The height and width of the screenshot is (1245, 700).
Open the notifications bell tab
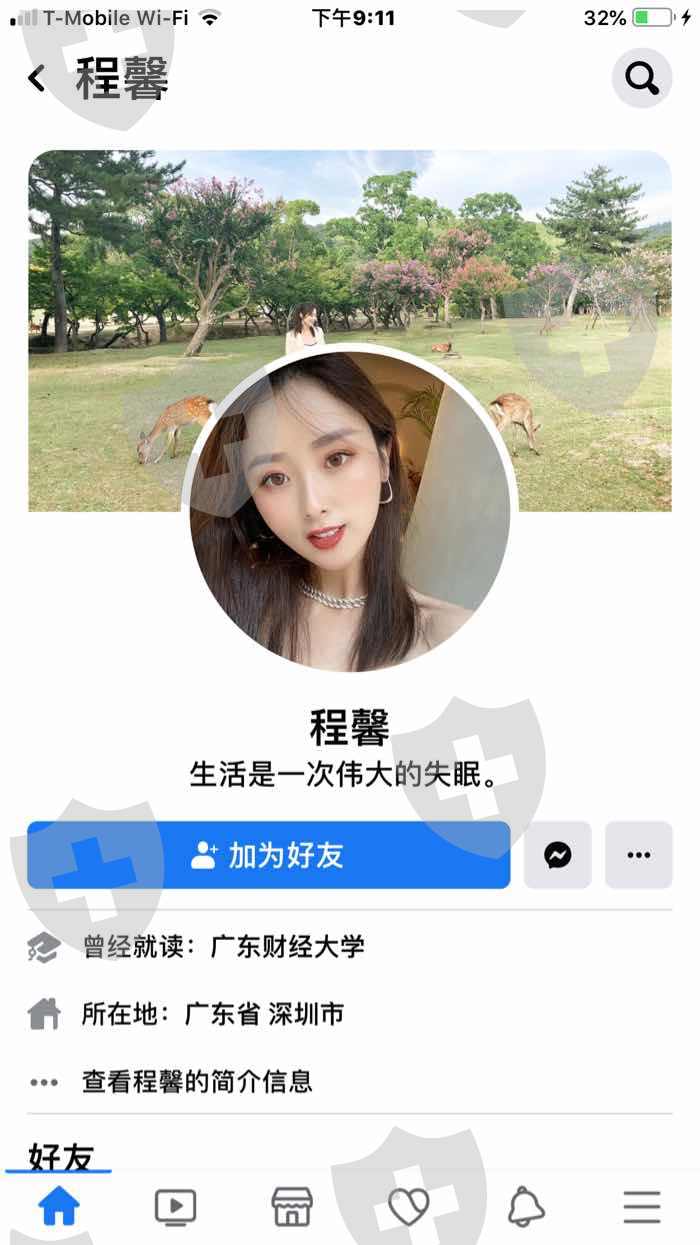pyautogui.click(x=526, y=1207)
